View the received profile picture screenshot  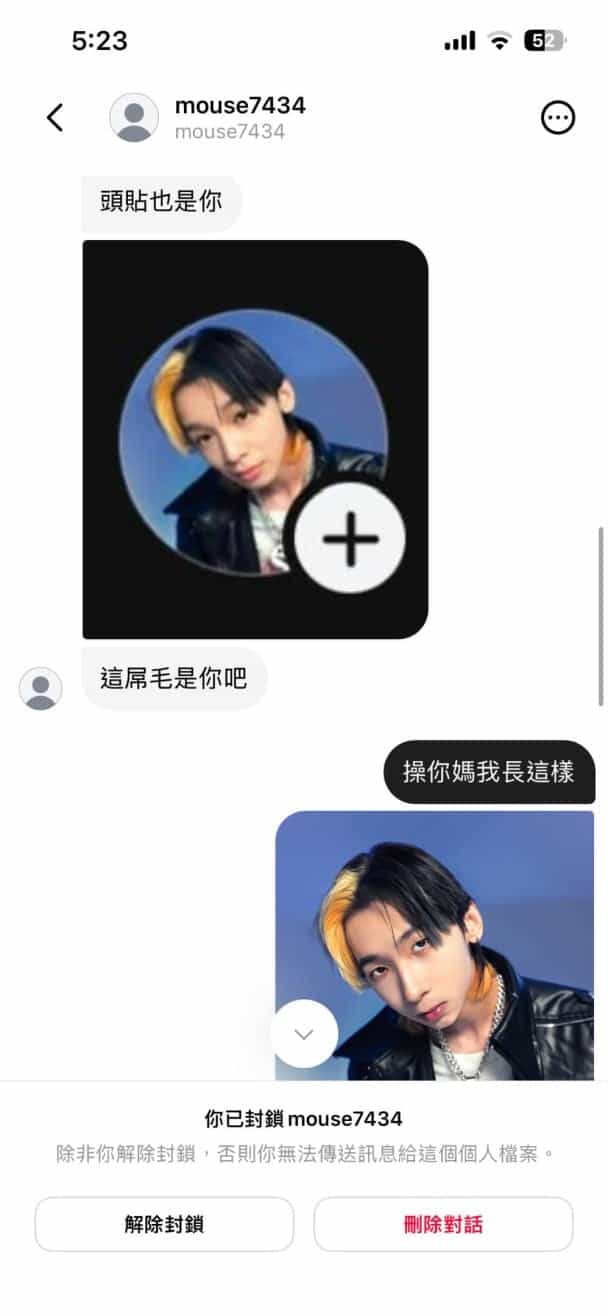(255, 439)
